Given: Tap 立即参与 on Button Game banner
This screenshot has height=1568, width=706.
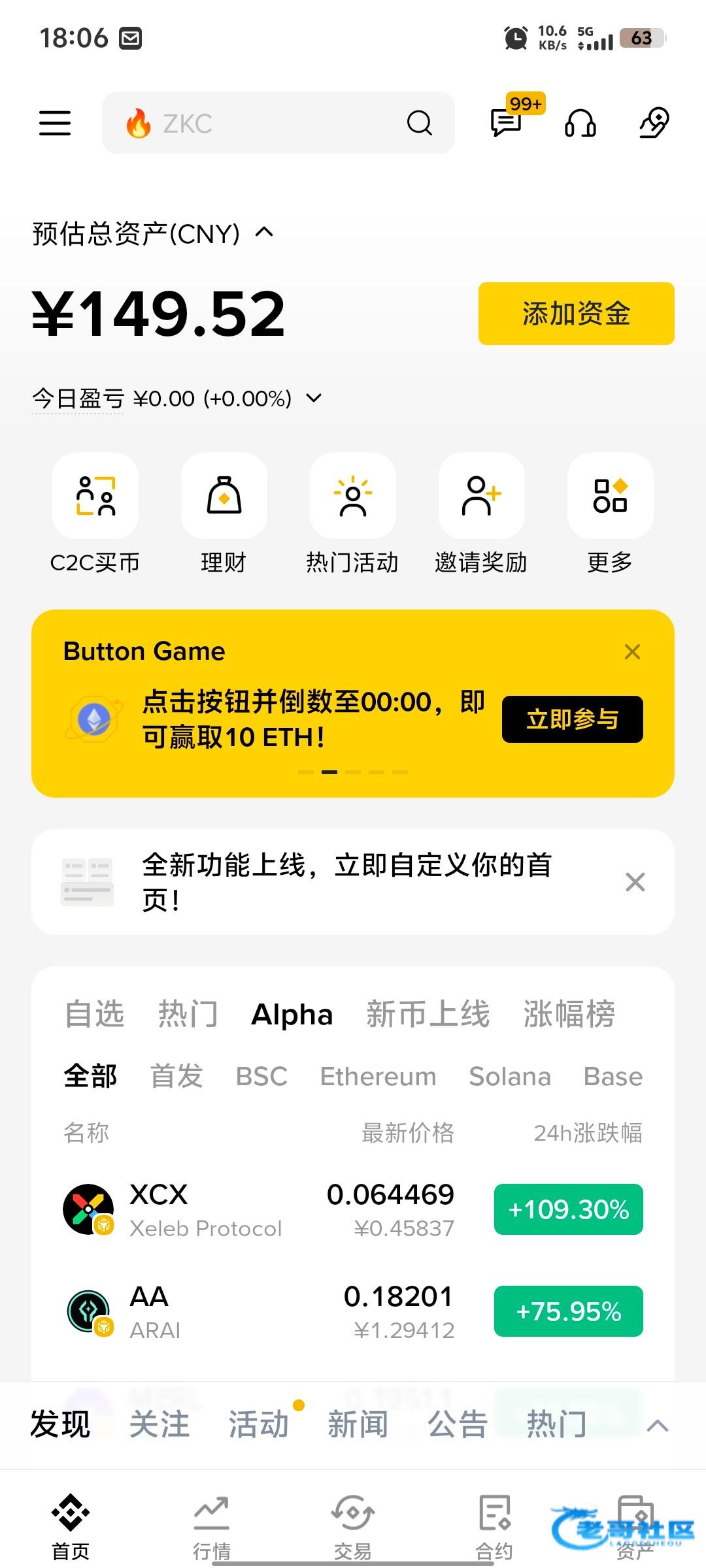Looking at the screenshot, I should point(572,719).
